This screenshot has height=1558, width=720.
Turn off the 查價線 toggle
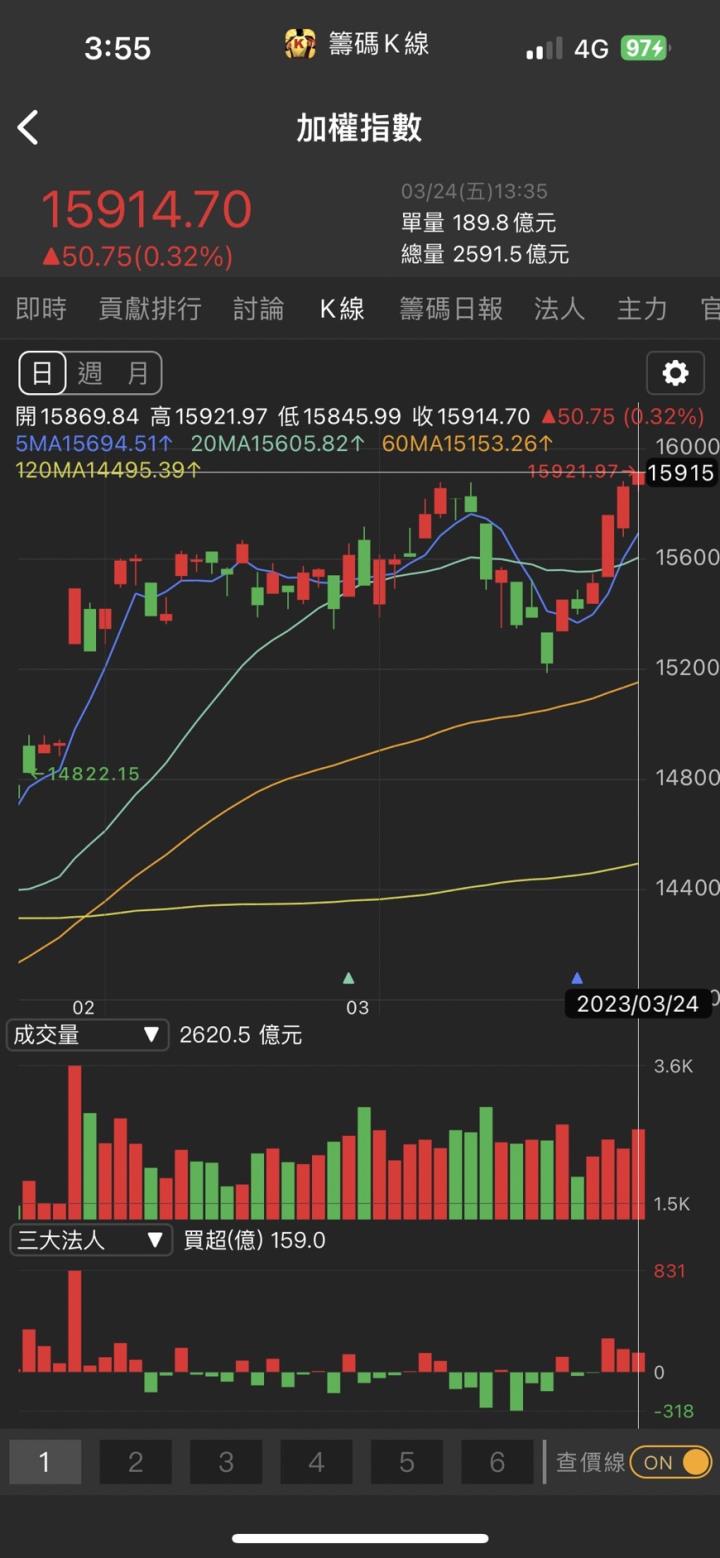(670, 1462)
